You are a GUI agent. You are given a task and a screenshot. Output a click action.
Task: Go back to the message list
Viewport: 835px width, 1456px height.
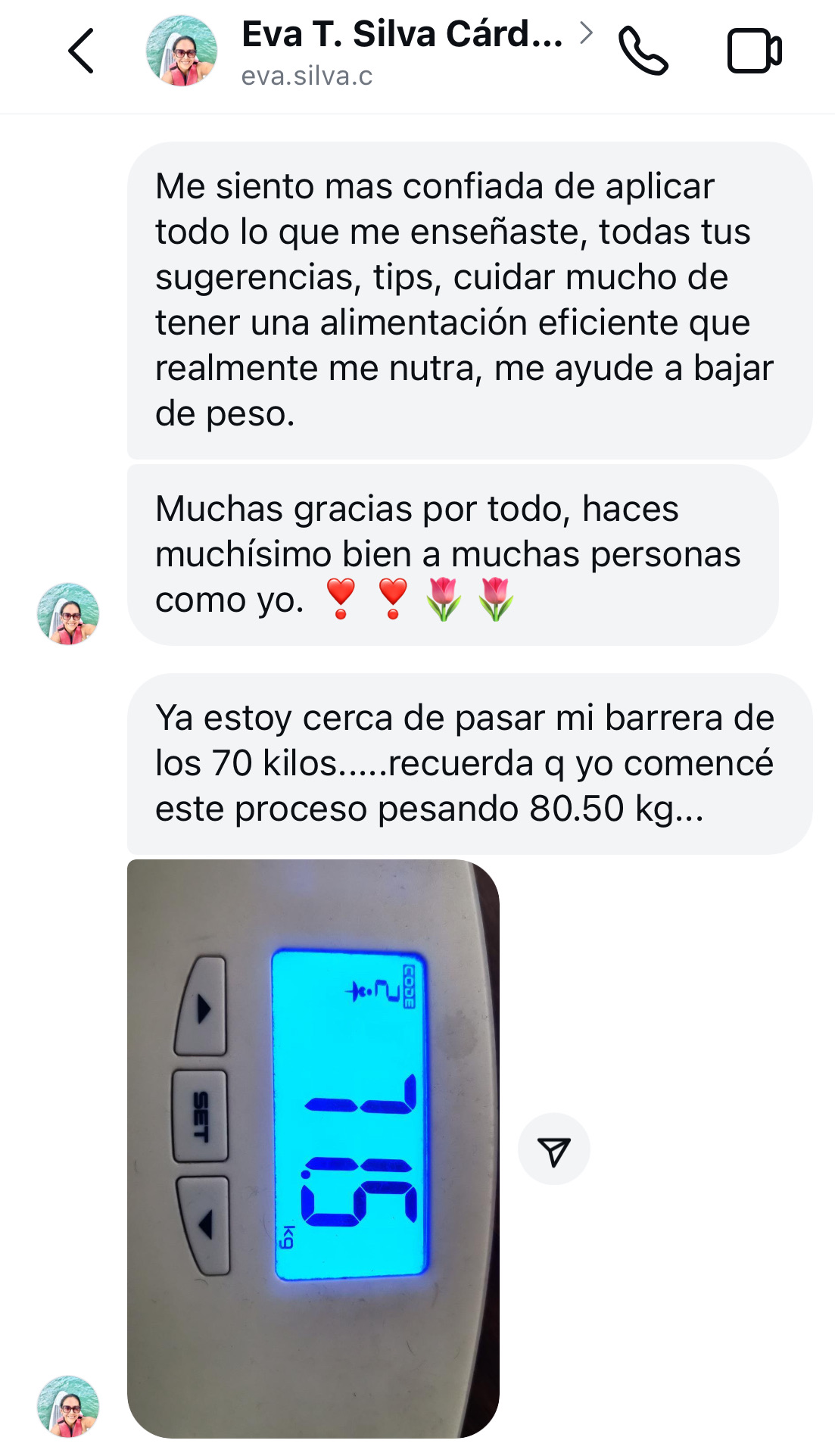point(81,51)
